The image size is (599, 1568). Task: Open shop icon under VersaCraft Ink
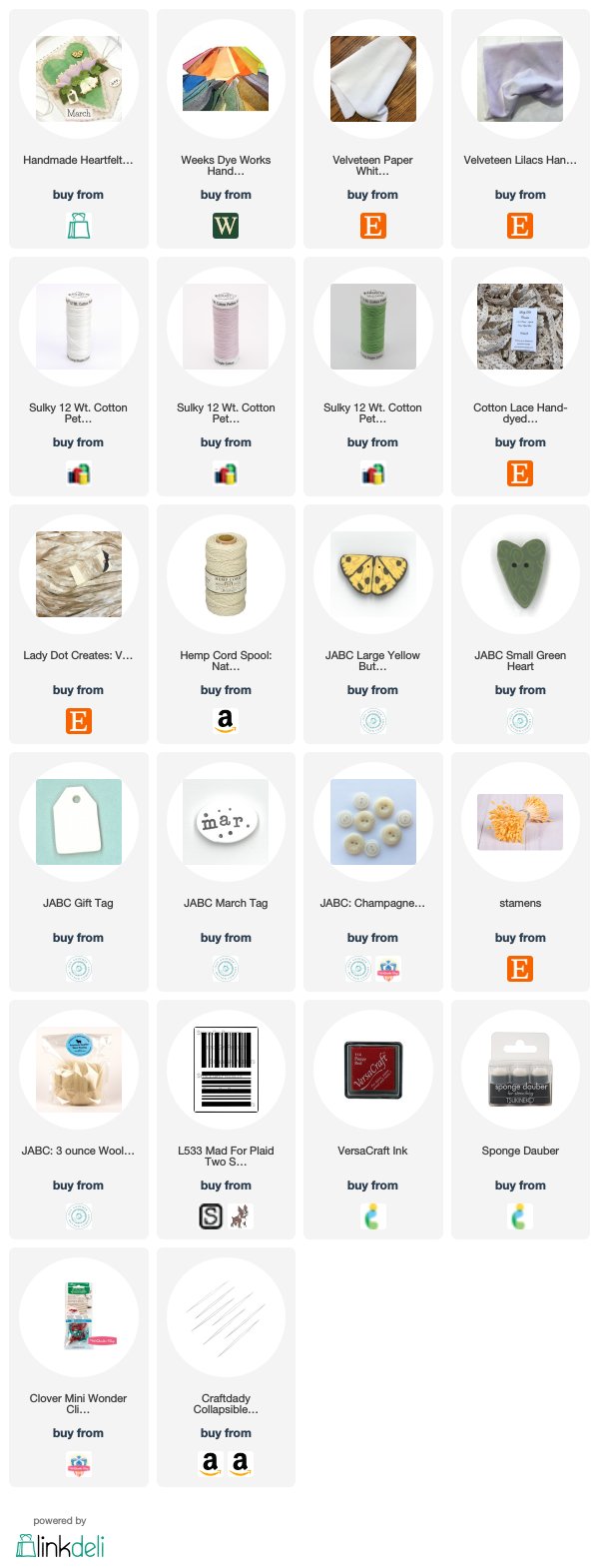372,1215
